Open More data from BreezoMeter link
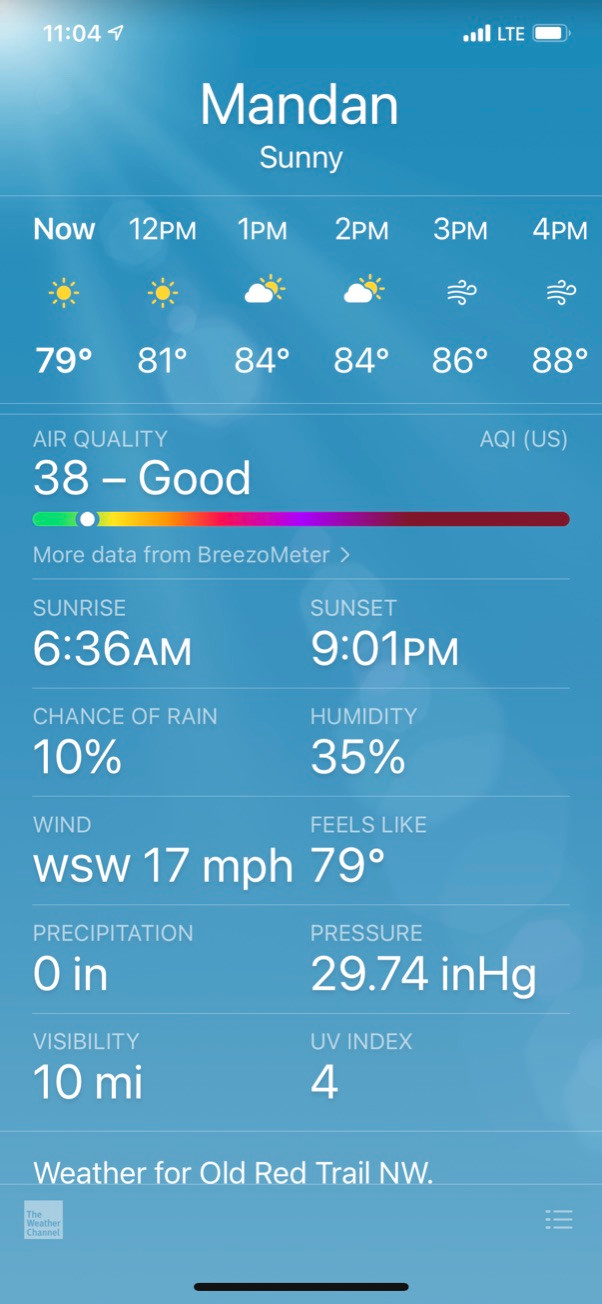 191,554
